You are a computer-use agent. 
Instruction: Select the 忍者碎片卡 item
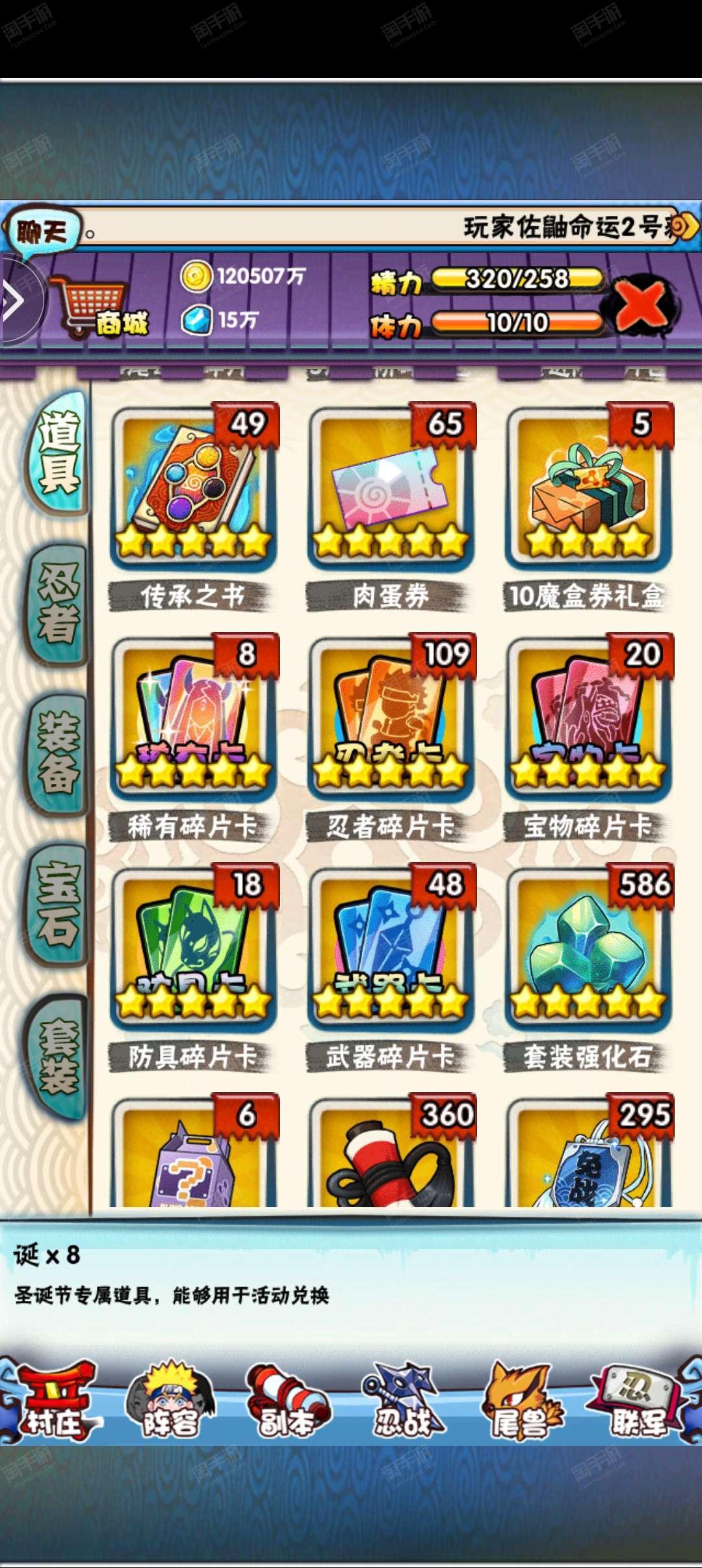click(x=391, y=718)
